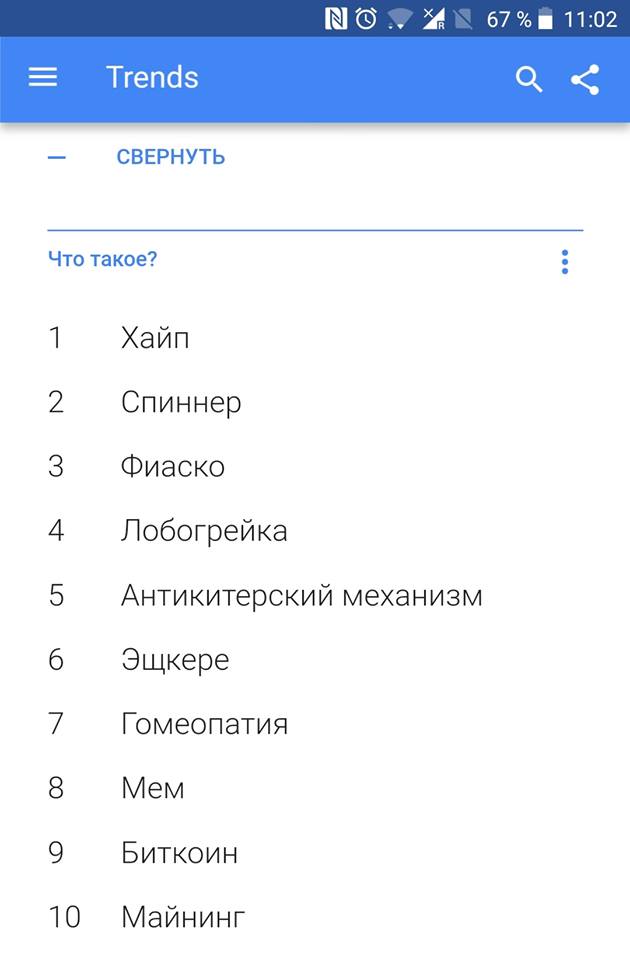
Task: Open the overflow menu for Что такое?
Action: point(565,262)
